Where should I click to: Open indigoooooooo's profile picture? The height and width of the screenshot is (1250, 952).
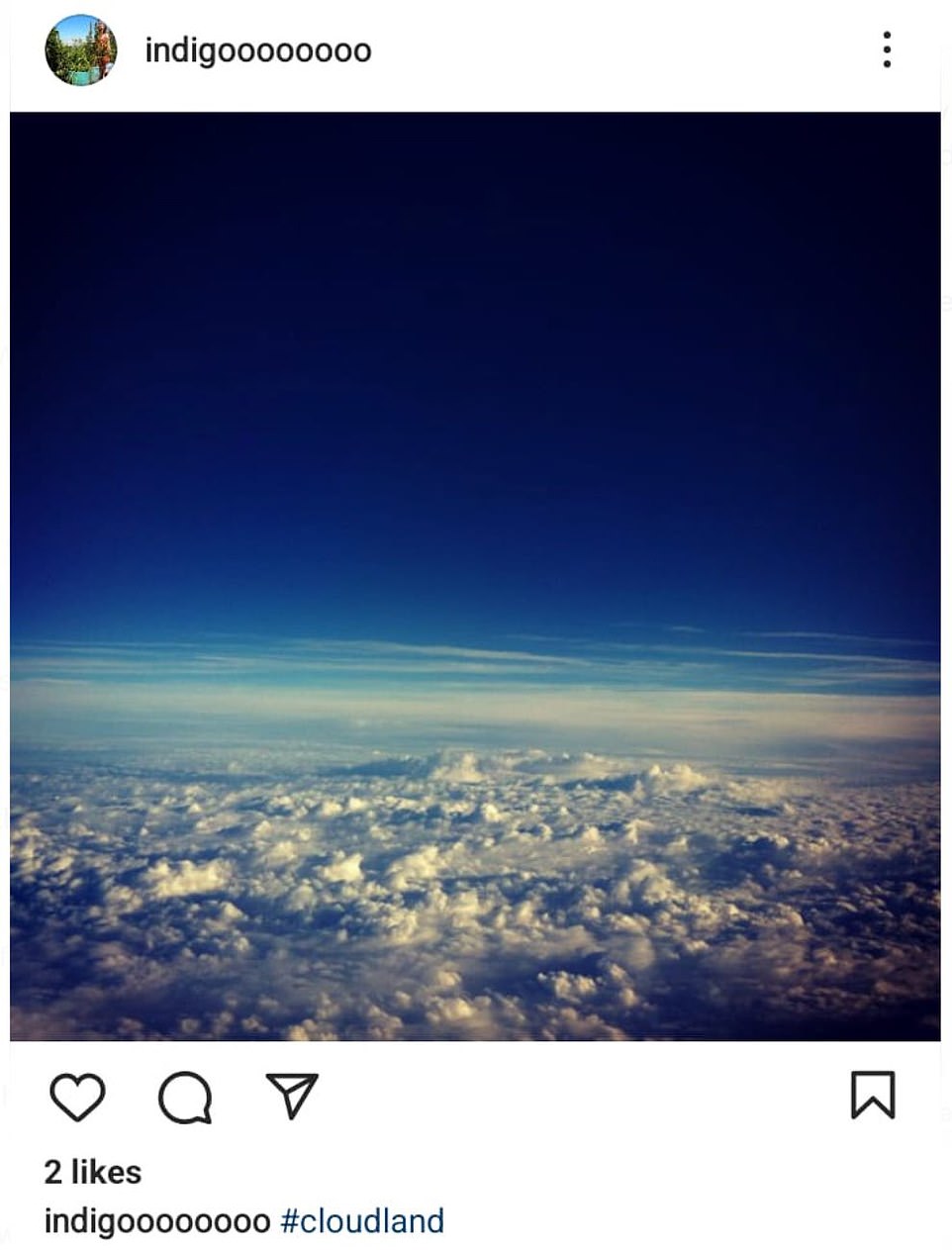click(81, 50)
